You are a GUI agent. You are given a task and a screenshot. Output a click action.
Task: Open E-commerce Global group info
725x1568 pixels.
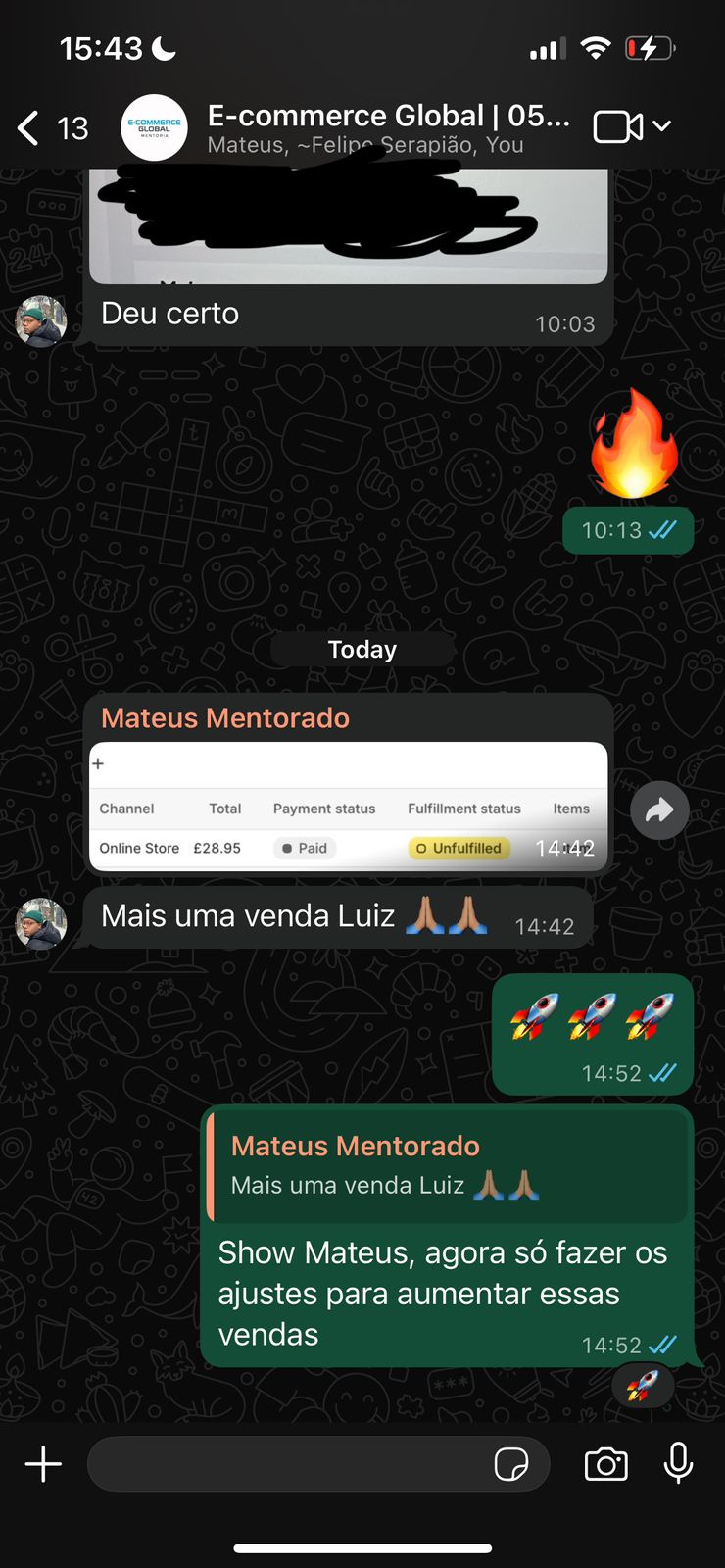click(388, 127)
